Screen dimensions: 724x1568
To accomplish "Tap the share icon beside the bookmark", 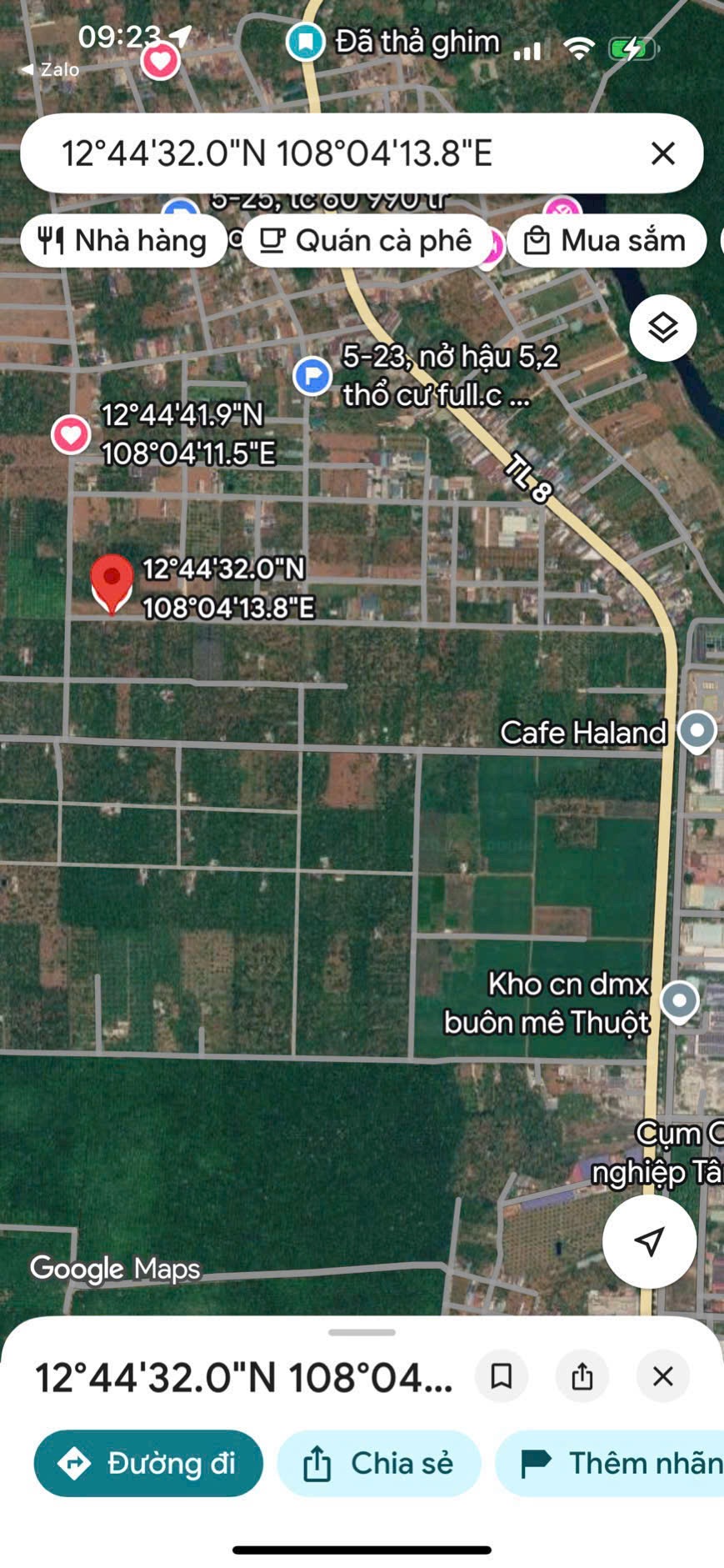I will click(x=582, y=1375).
